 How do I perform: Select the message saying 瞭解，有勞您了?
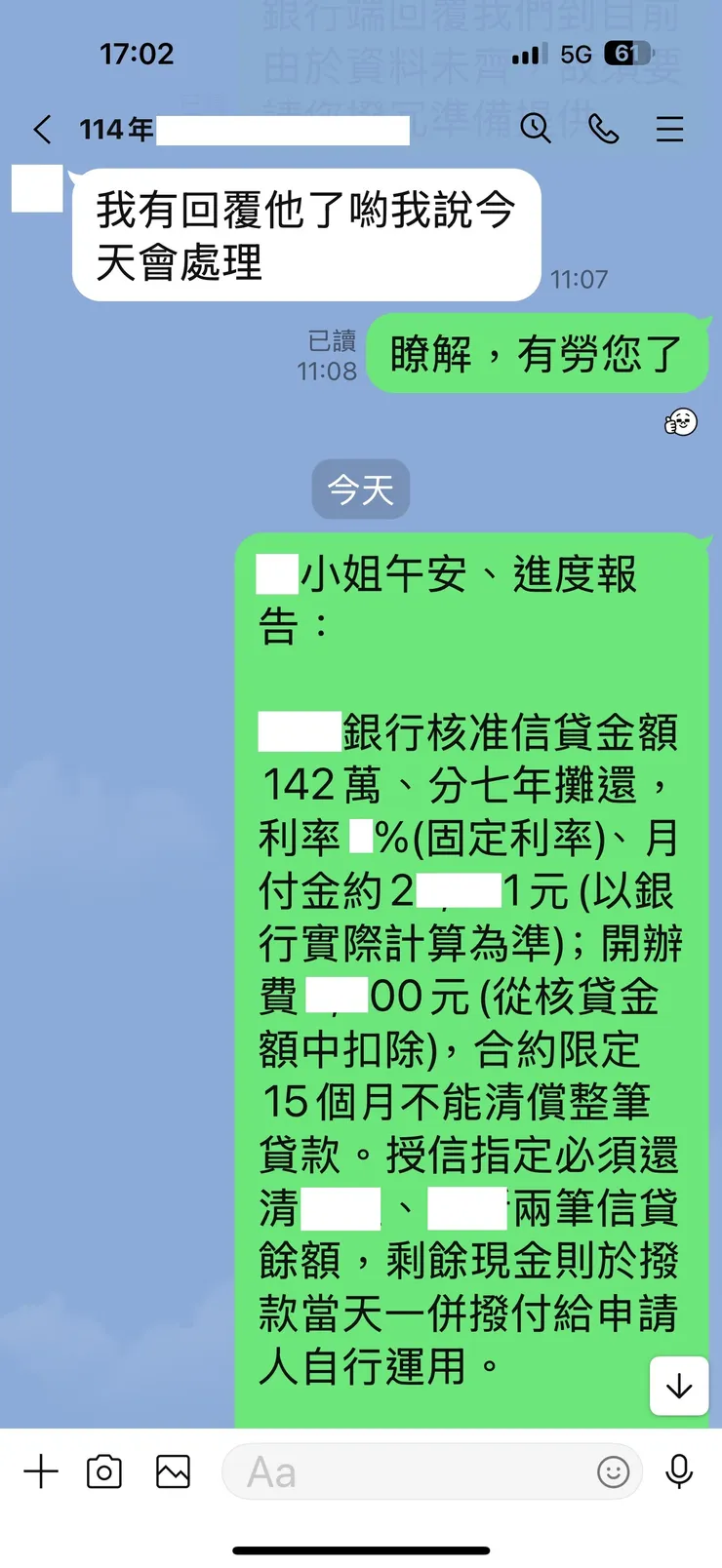[x=536, y=354]
